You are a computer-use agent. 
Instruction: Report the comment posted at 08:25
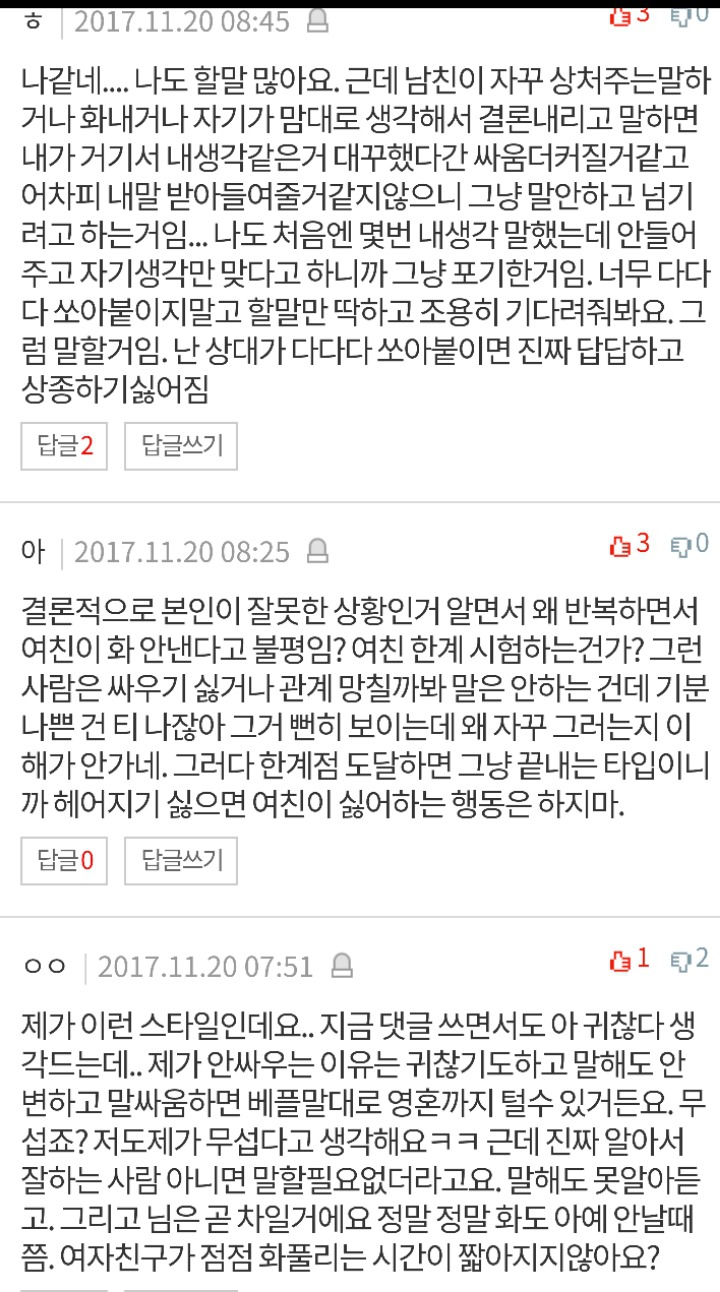point(318,551)
